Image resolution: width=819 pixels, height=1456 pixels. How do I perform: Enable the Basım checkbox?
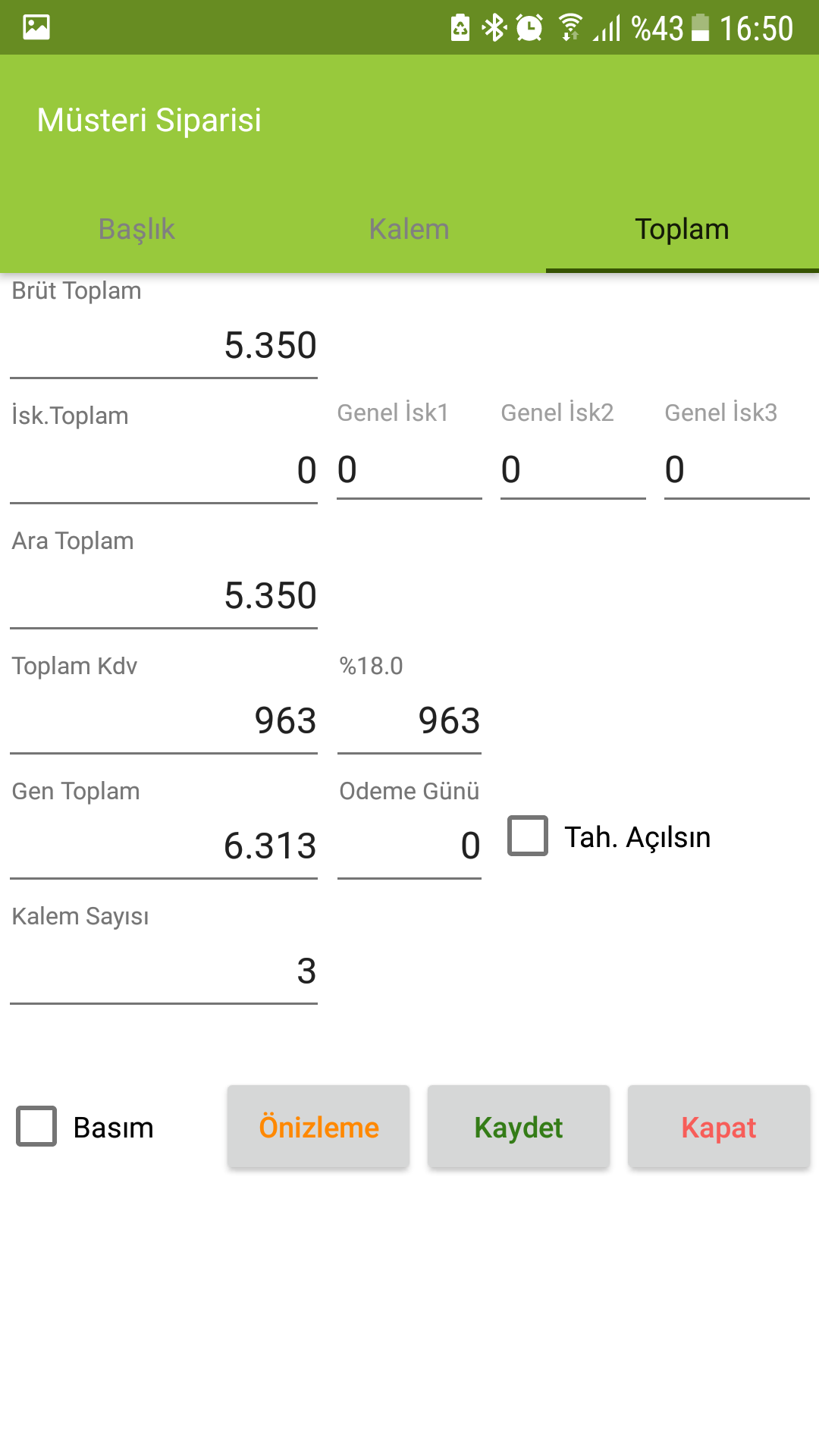(x=37, y=1126)
